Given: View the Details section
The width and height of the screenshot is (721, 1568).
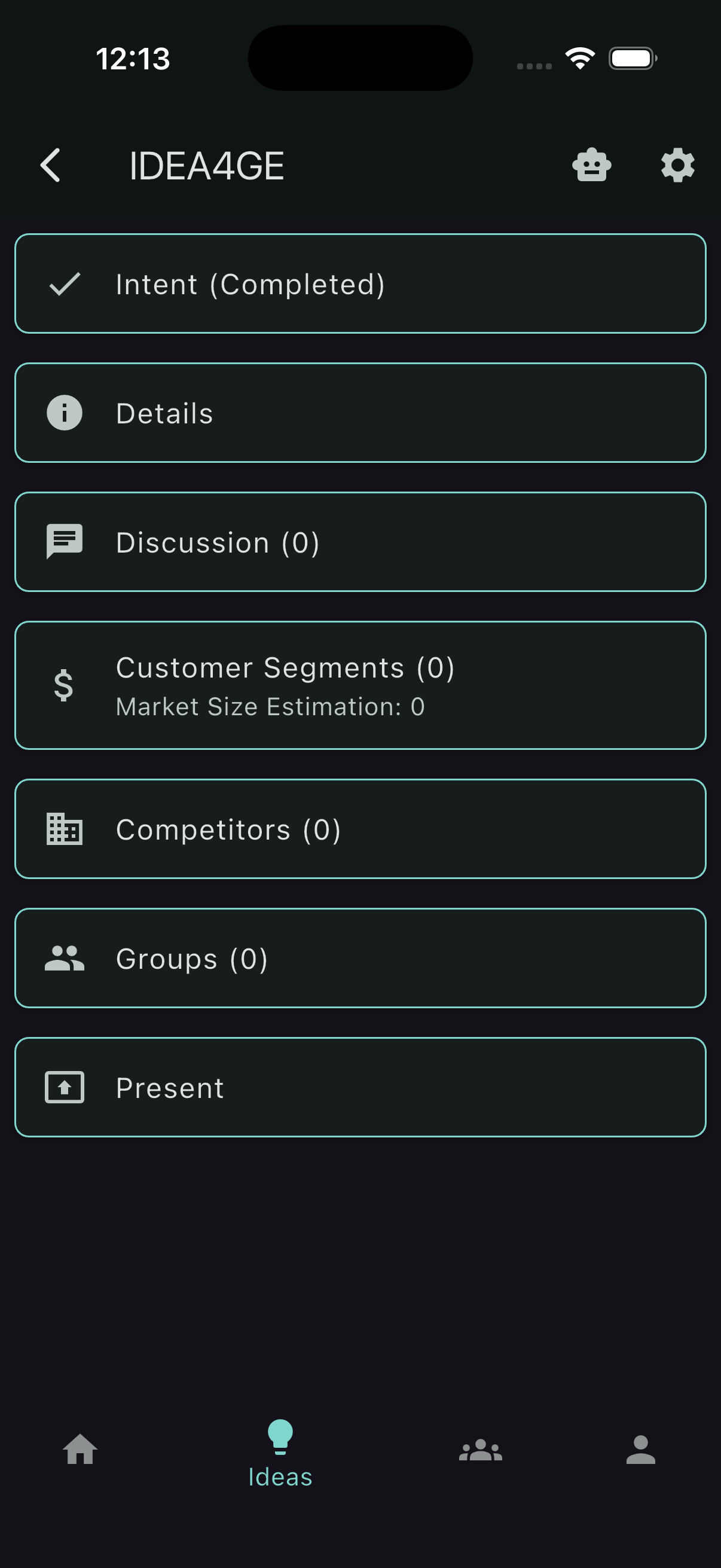Looking at the screenshot, I should pos(360,413).
